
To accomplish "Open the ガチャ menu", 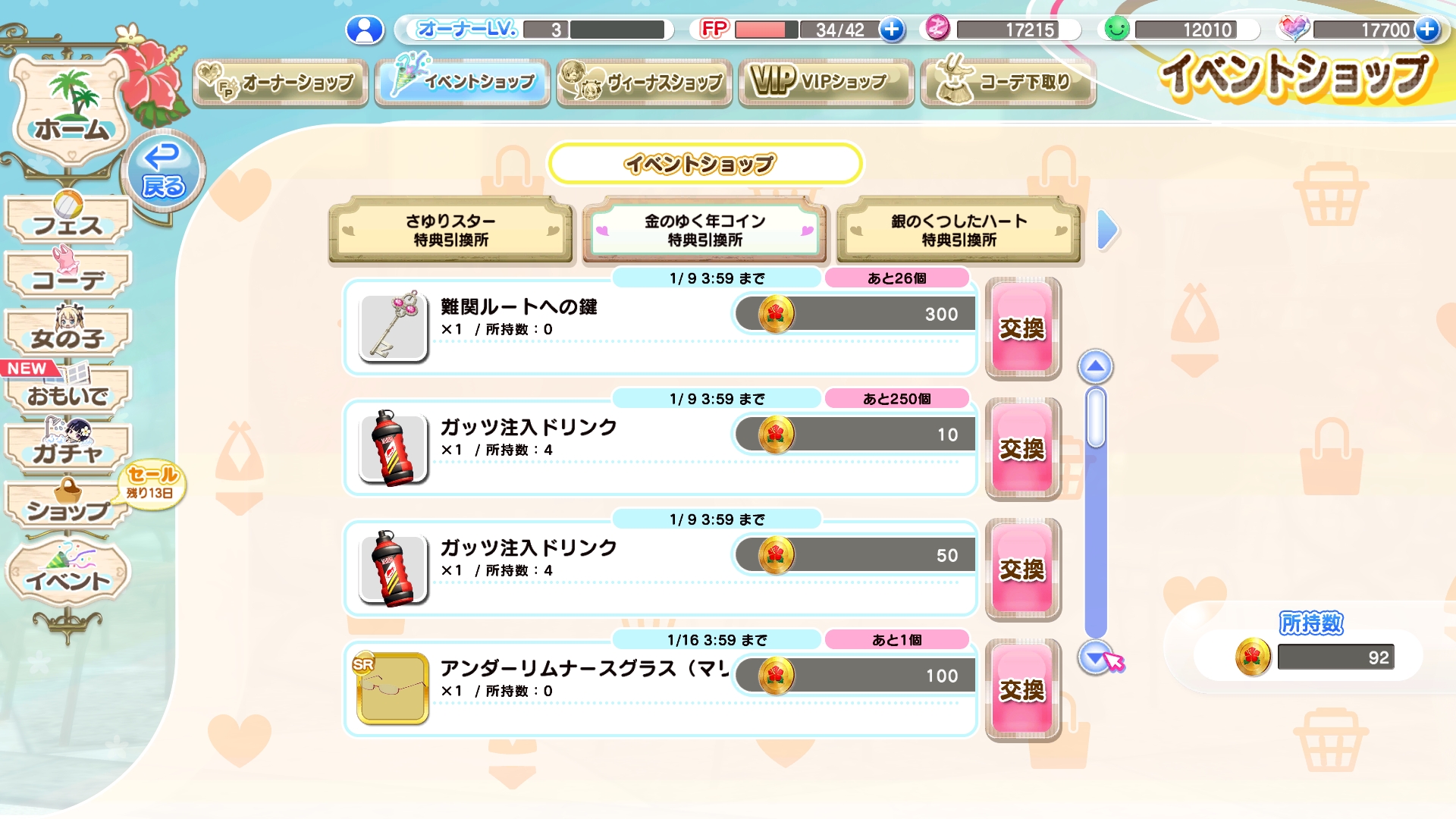I will pyautogui.click(x=67, y=449).
